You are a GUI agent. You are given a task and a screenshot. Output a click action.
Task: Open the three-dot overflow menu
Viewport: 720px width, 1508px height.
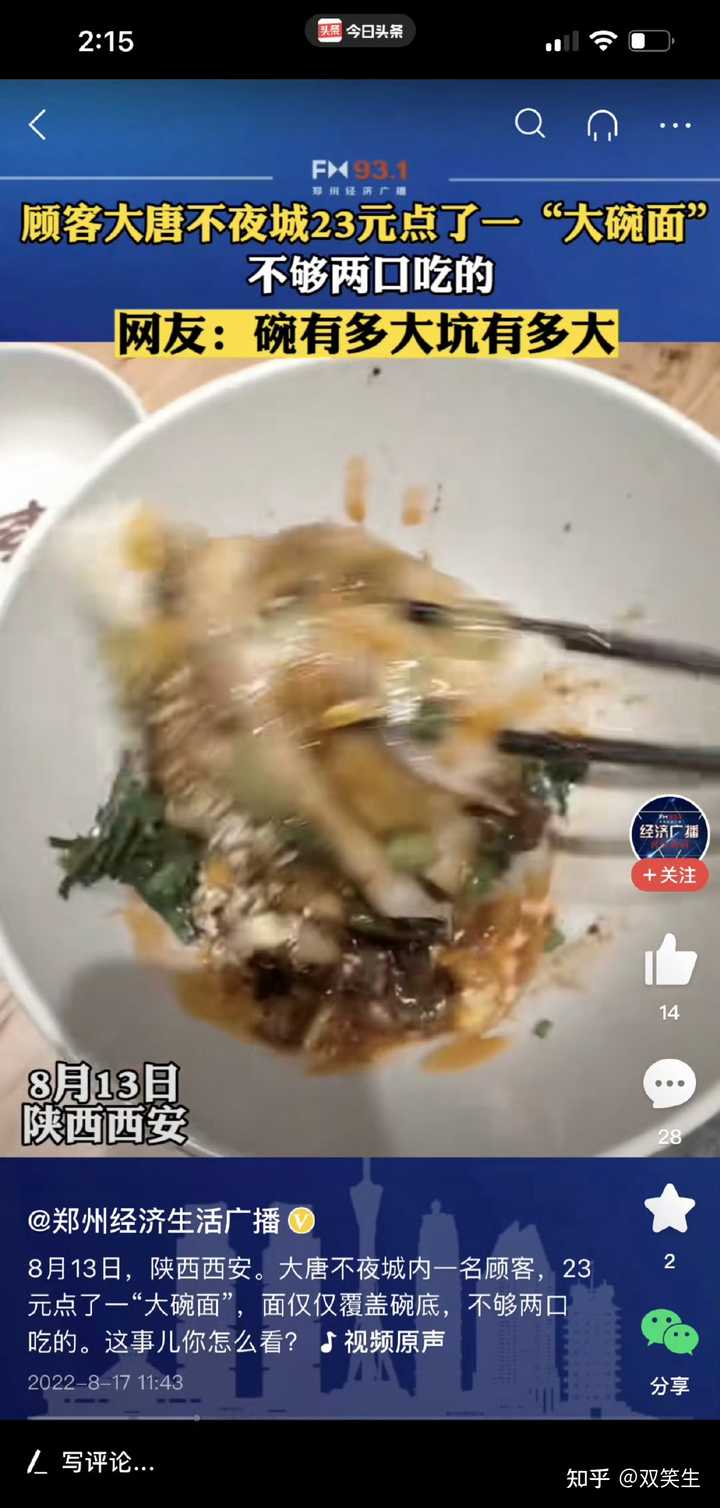pyautogui.click(x=675, y=125)
